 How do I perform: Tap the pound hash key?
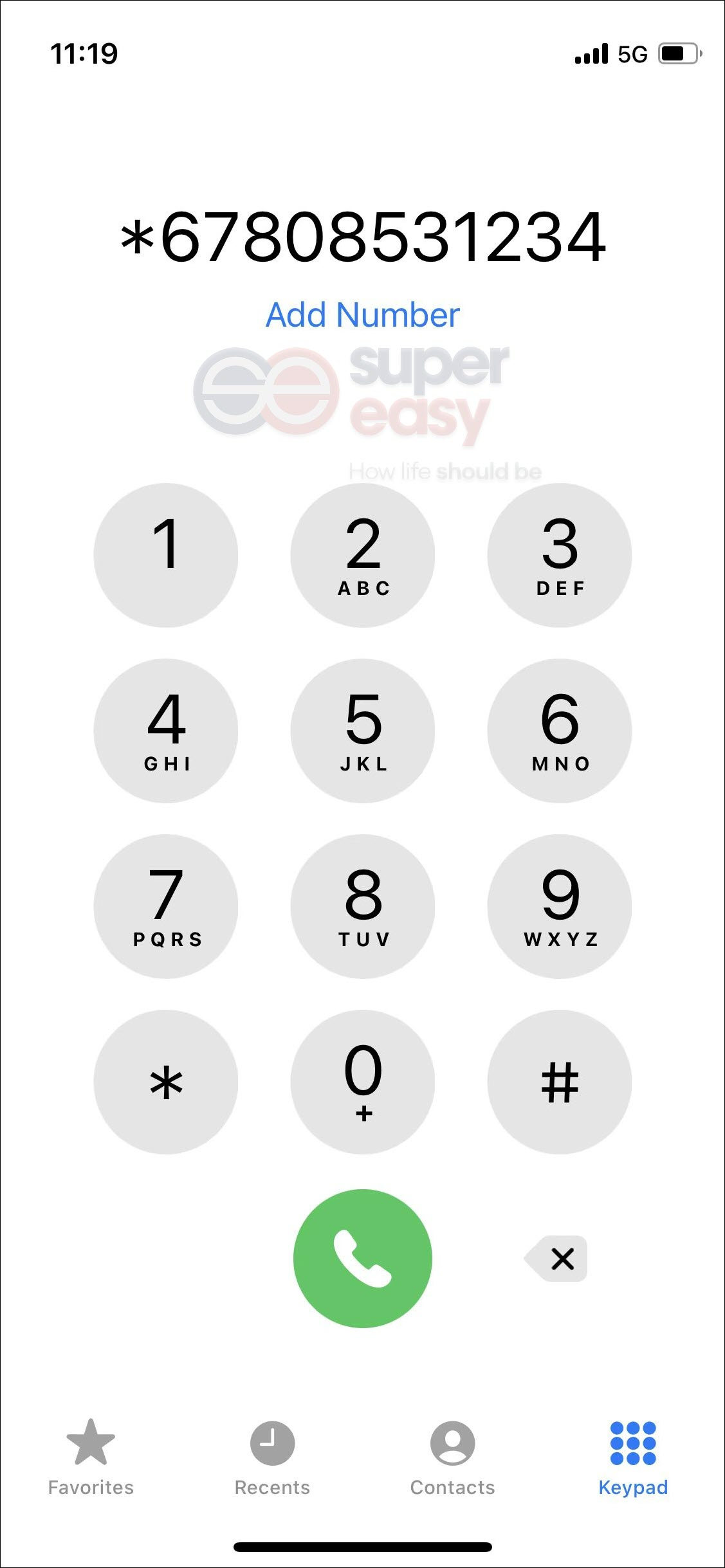[x=560, y=1082]
